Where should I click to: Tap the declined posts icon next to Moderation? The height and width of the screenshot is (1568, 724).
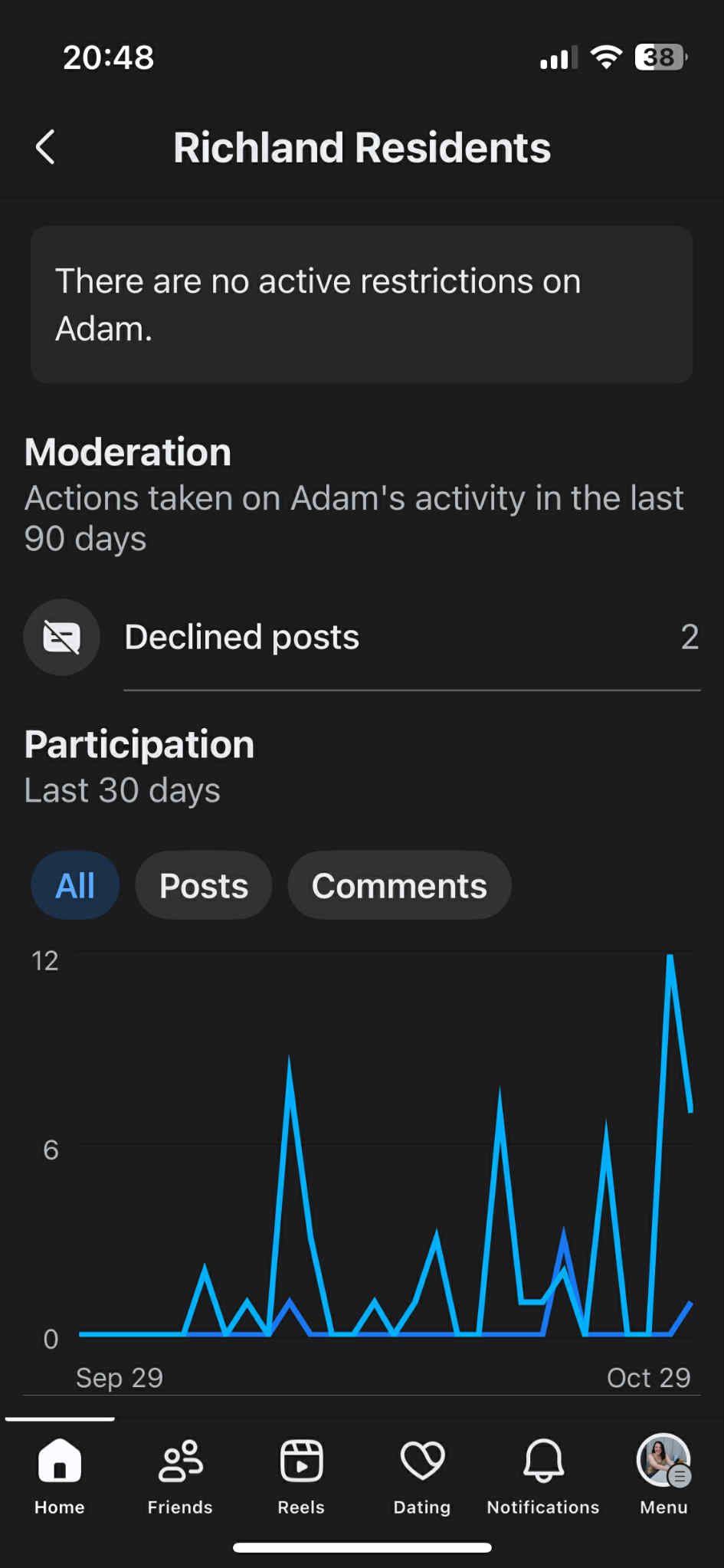click(x=61, y=636)
